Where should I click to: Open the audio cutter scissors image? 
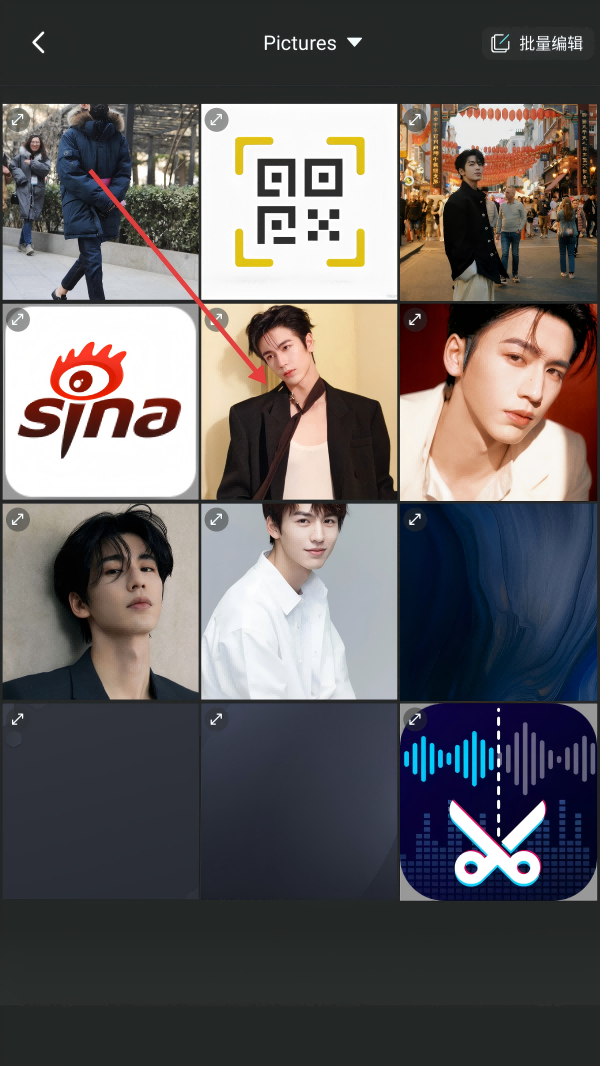(x=498, y=801)
